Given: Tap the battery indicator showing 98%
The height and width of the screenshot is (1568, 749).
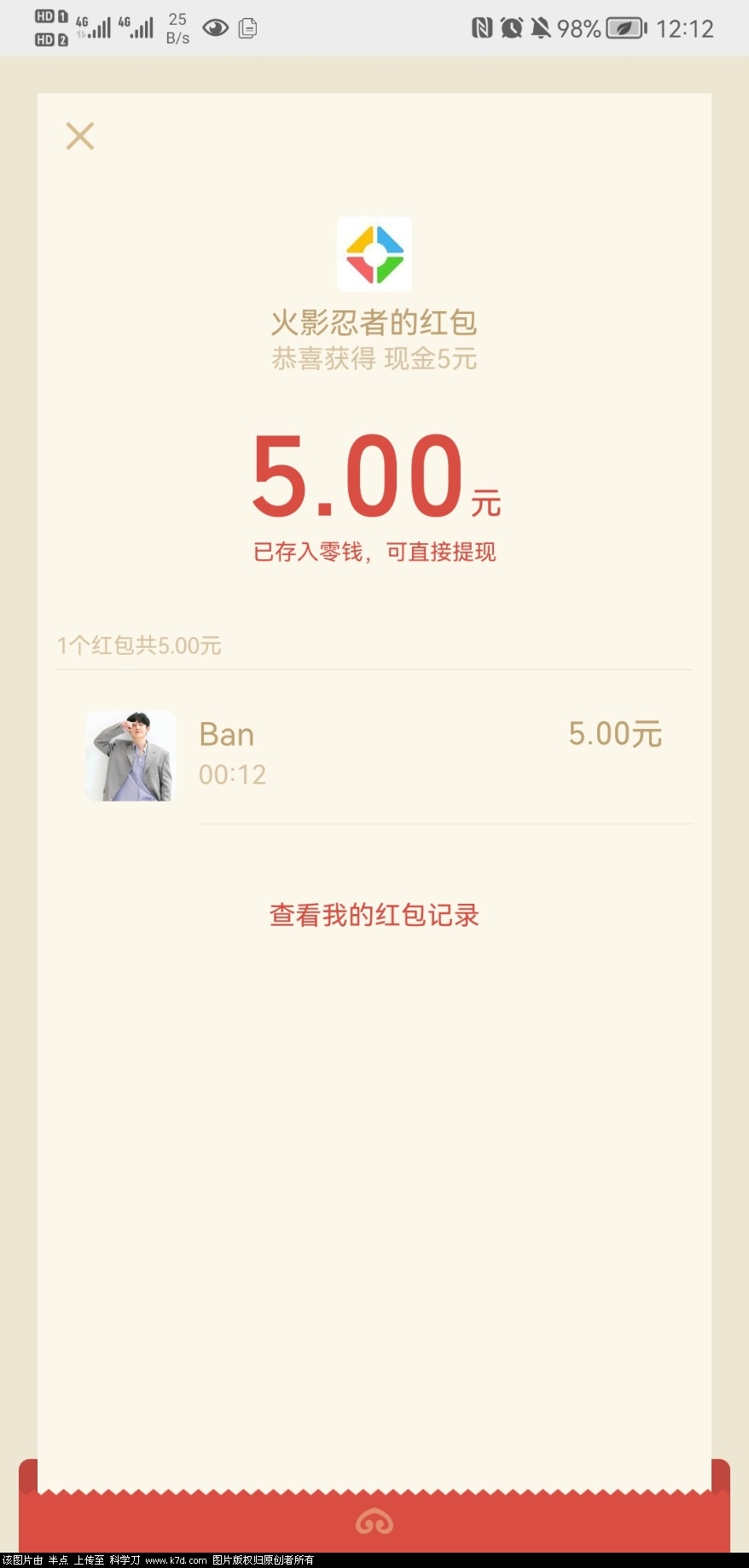Looking at the screenshot, I should (x=622, y=27).
